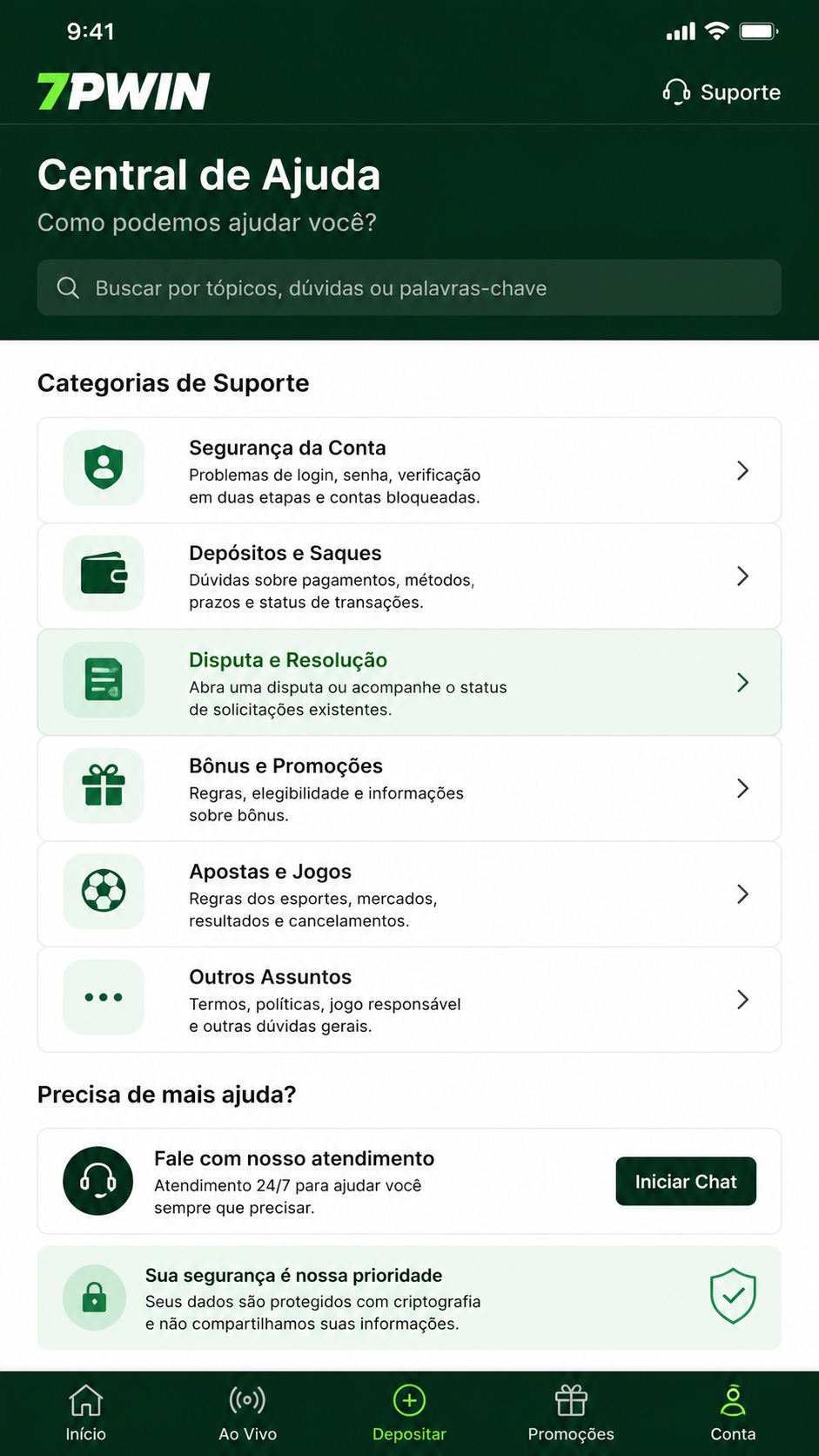Go to the Início tab

tap(85, 1413)
